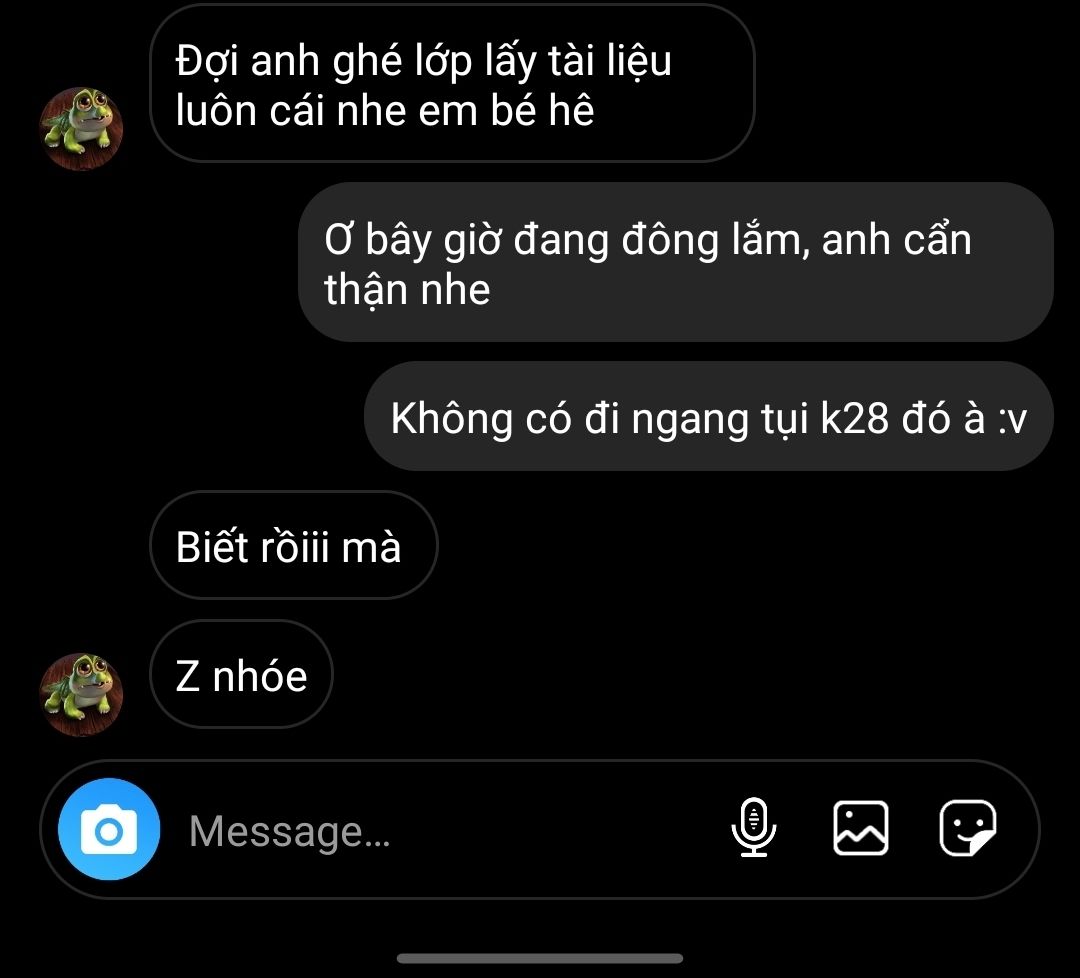Open the sticker picker

click(967, 828)
